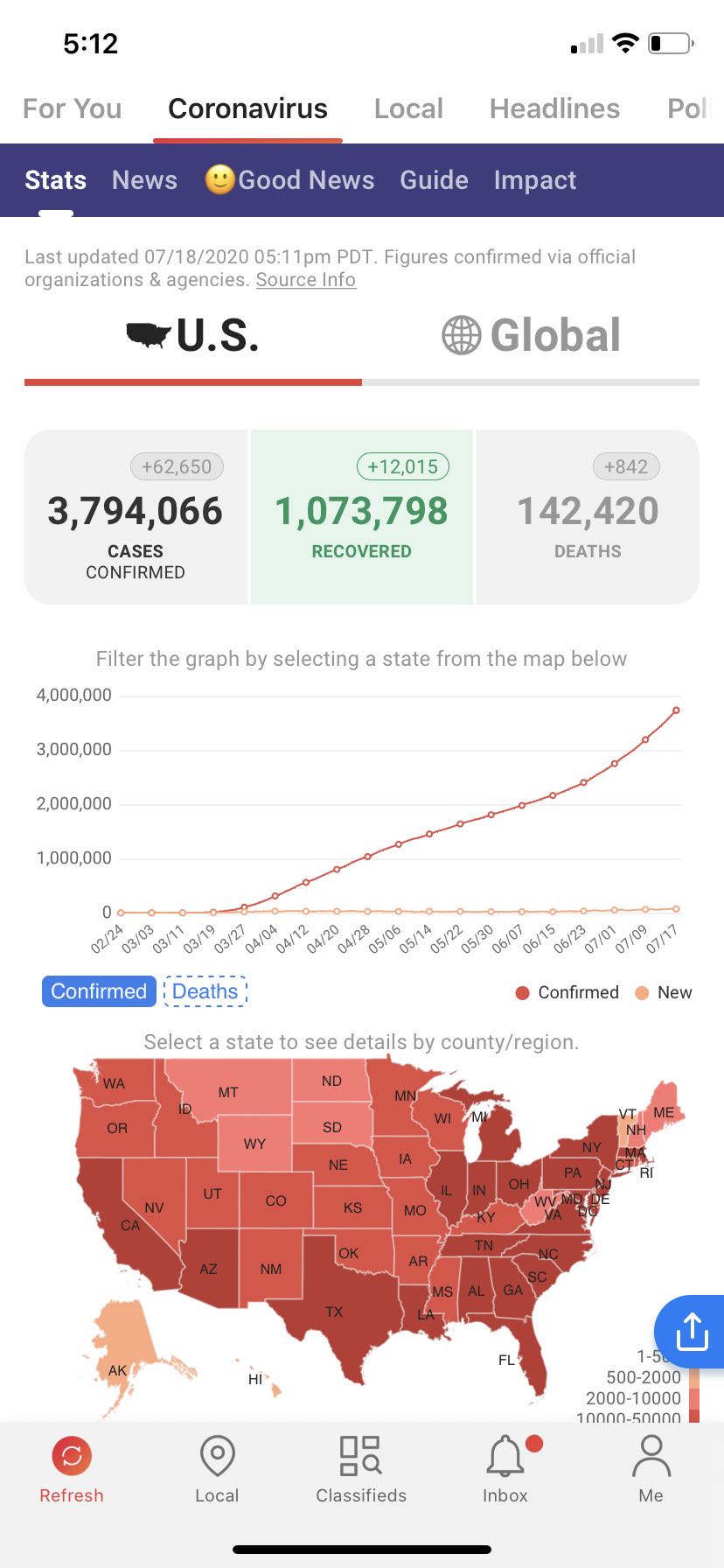Open the Local top tab
Screen dimensions: 724x1568
[x=408, y=108]
